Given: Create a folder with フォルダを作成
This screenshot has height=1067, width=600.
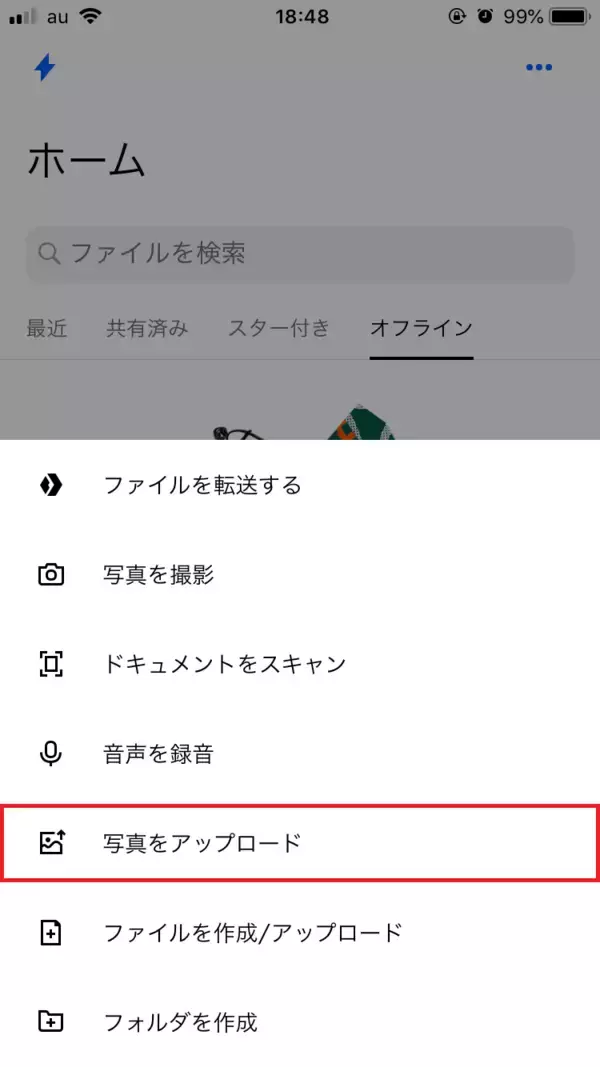Looking at the screenshot, I should [x=180, y=1022].
